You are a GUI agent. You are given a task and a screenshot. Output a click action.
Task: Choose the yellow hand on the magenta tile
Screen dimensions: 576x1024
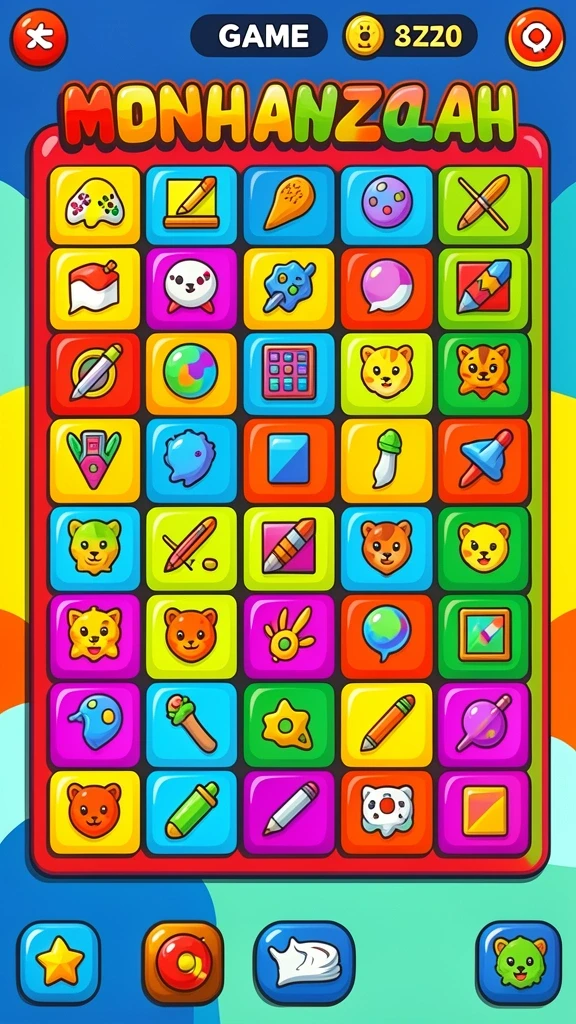[289, 637]
